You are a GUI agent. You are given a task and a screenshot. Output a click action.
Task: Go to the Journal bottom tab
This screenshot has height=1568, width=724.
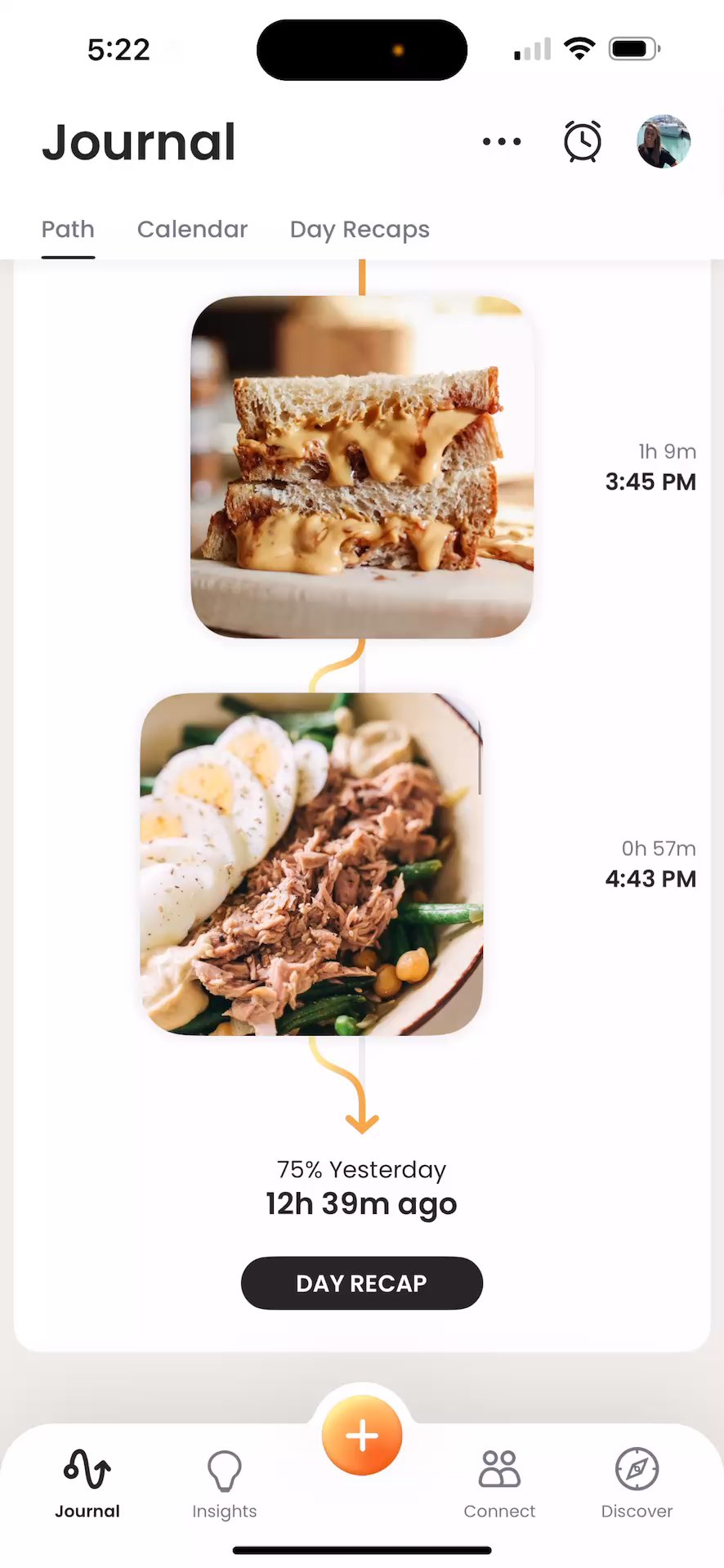87,1483
